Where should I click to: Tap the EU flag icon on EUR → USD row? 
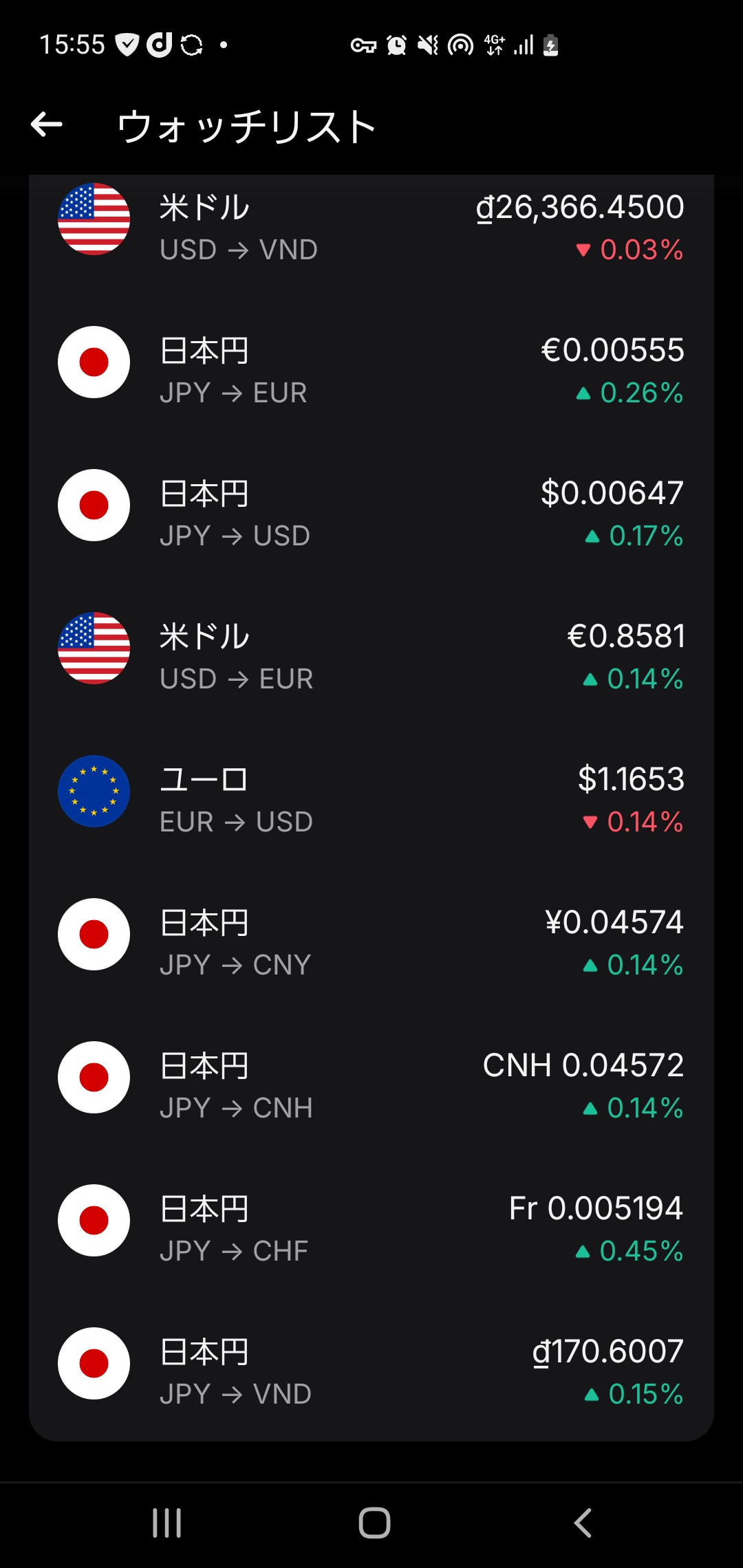tap(94, 791)
